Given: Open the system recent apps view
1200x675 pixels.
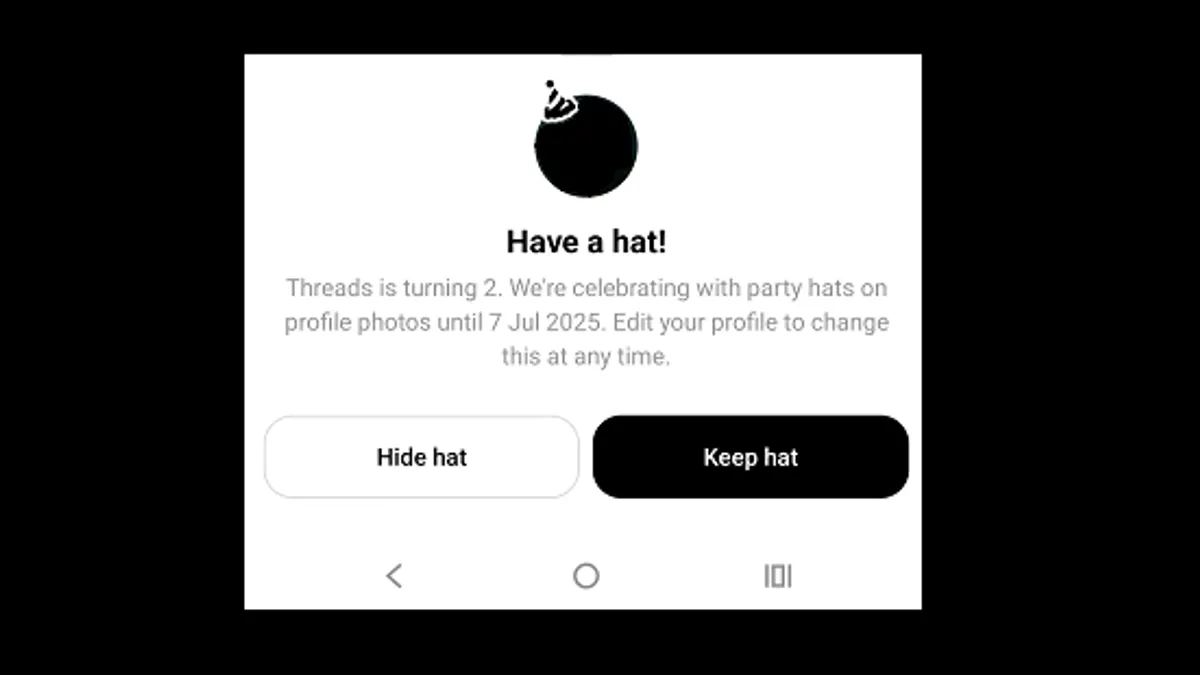Looking at the screenshot, I should [x=778, y=575].
